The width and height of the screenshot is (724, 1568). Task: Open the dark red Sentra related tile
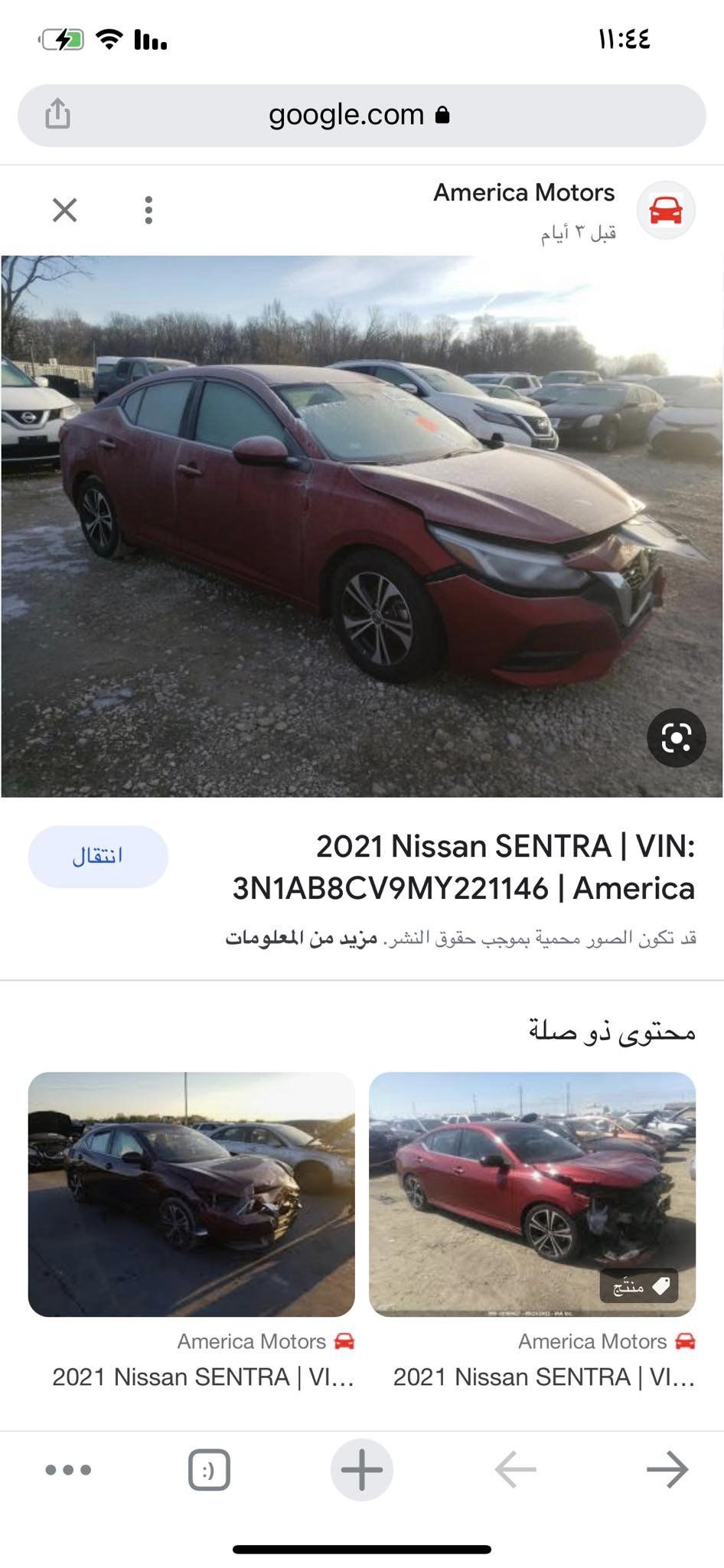coord(191,1194)
